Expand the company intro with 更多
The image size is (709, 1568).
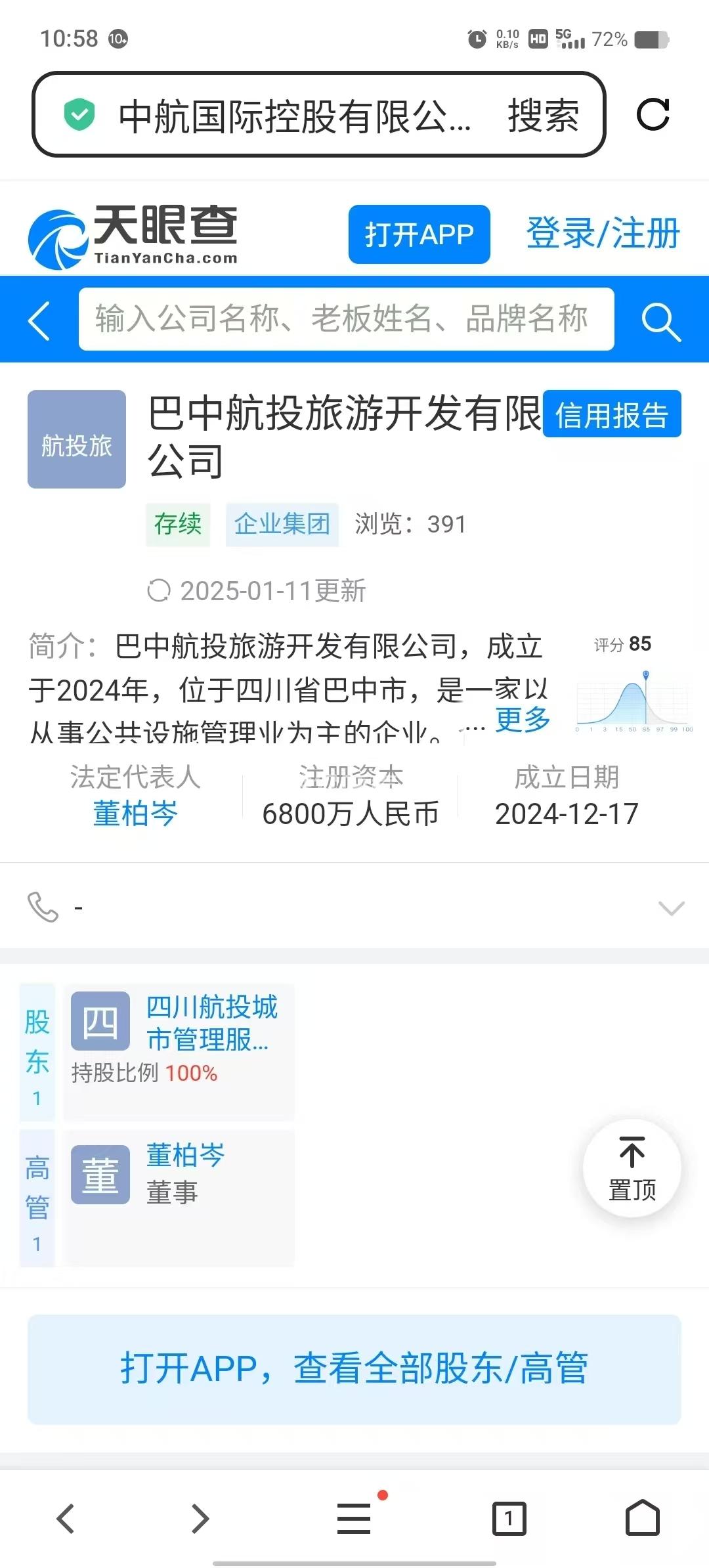click(x=523, y=720)
